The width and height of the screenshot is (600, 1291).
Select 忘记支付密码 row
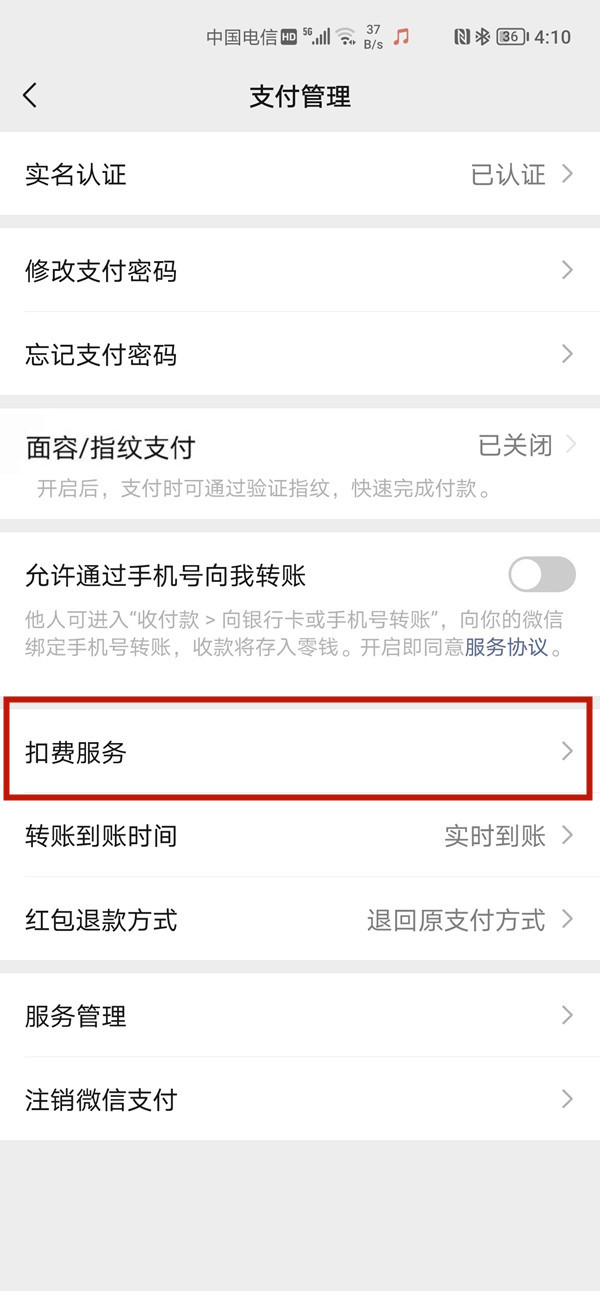(300, 354)
